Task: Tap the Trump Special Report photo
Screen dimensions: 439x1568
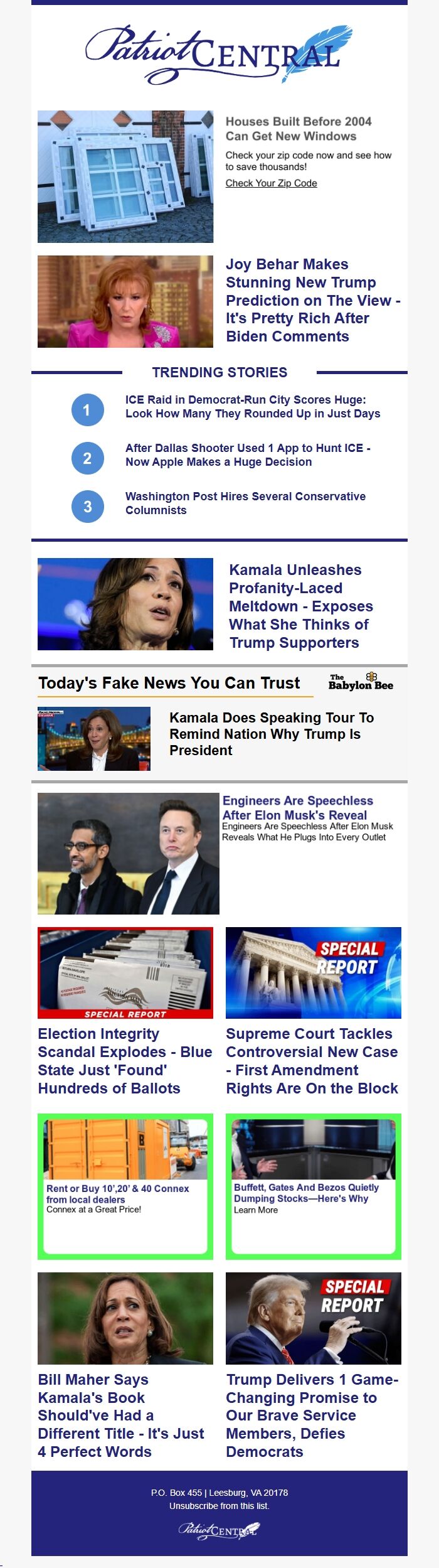Action: [x=313, y=1318]
